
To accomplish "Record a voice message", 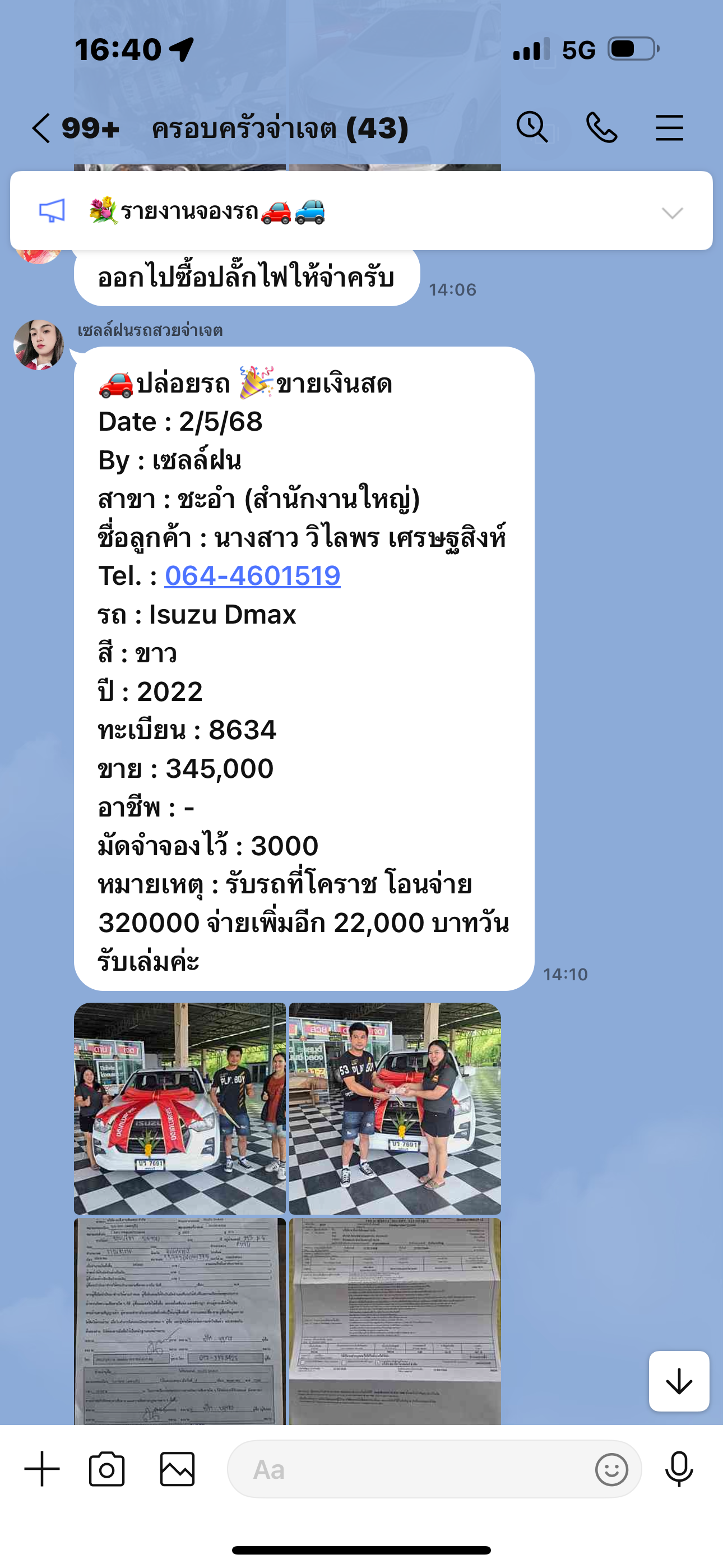I will click(x=679, y=1469).
